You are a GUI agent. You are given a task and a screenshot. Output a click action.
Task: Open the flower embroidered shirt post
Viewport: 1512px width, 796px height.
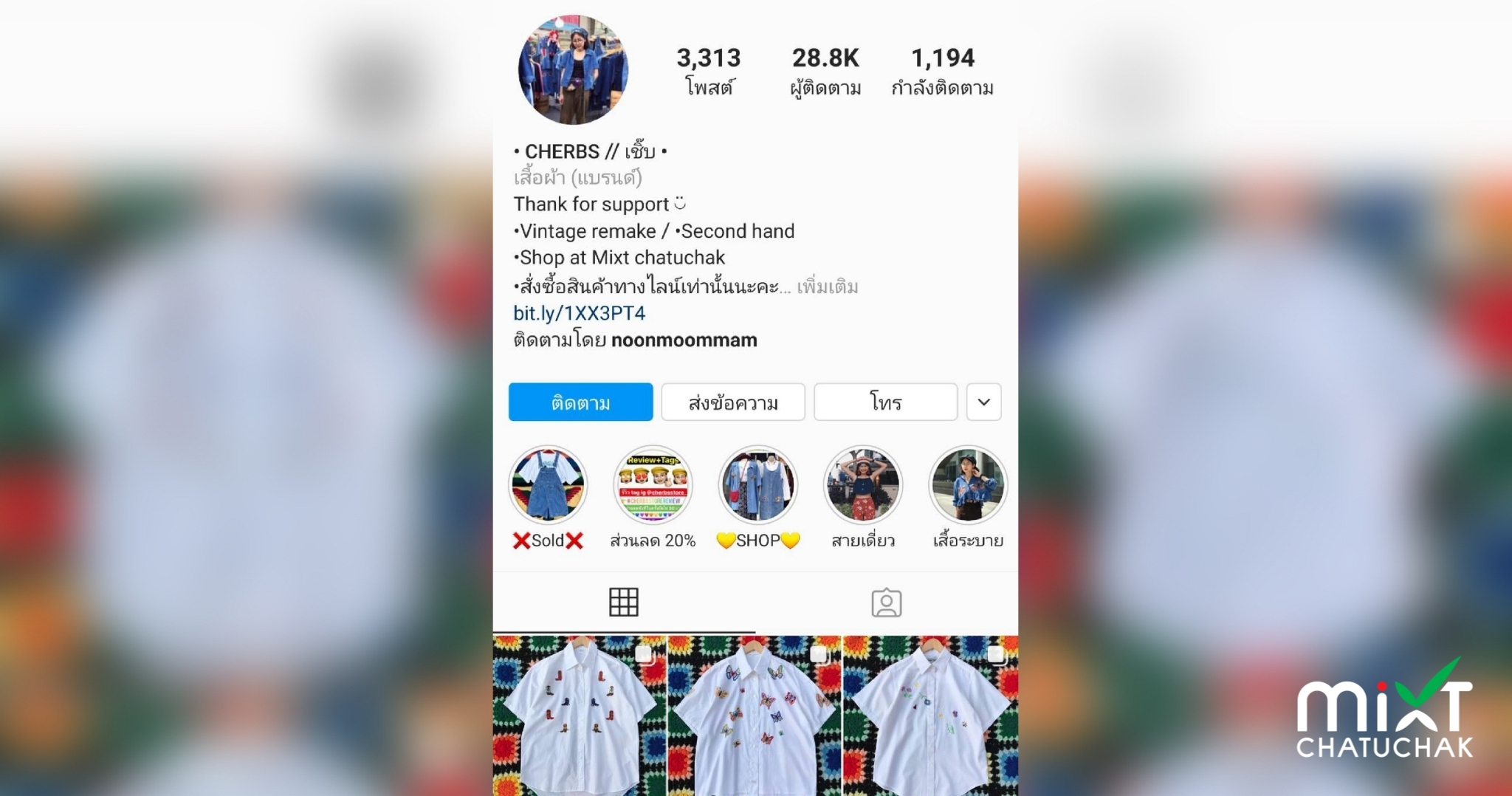click(x=930, y=715)
